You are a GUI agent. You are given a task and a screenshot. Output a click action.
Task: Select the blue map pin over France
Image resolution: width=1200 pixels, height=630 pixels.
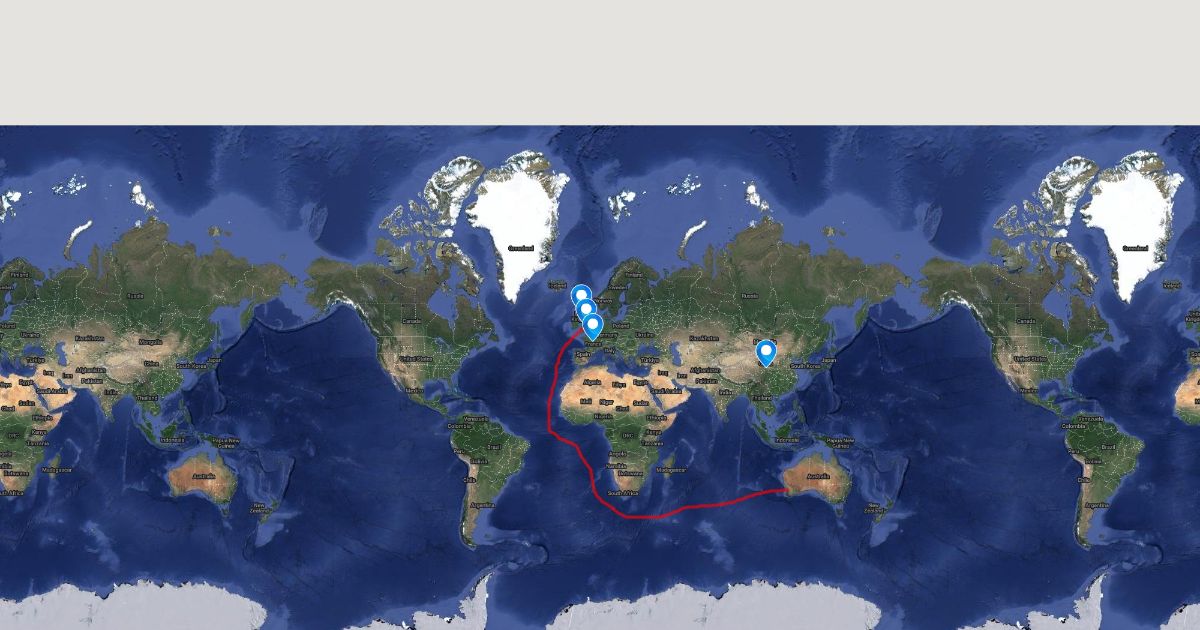coord(593,325)
